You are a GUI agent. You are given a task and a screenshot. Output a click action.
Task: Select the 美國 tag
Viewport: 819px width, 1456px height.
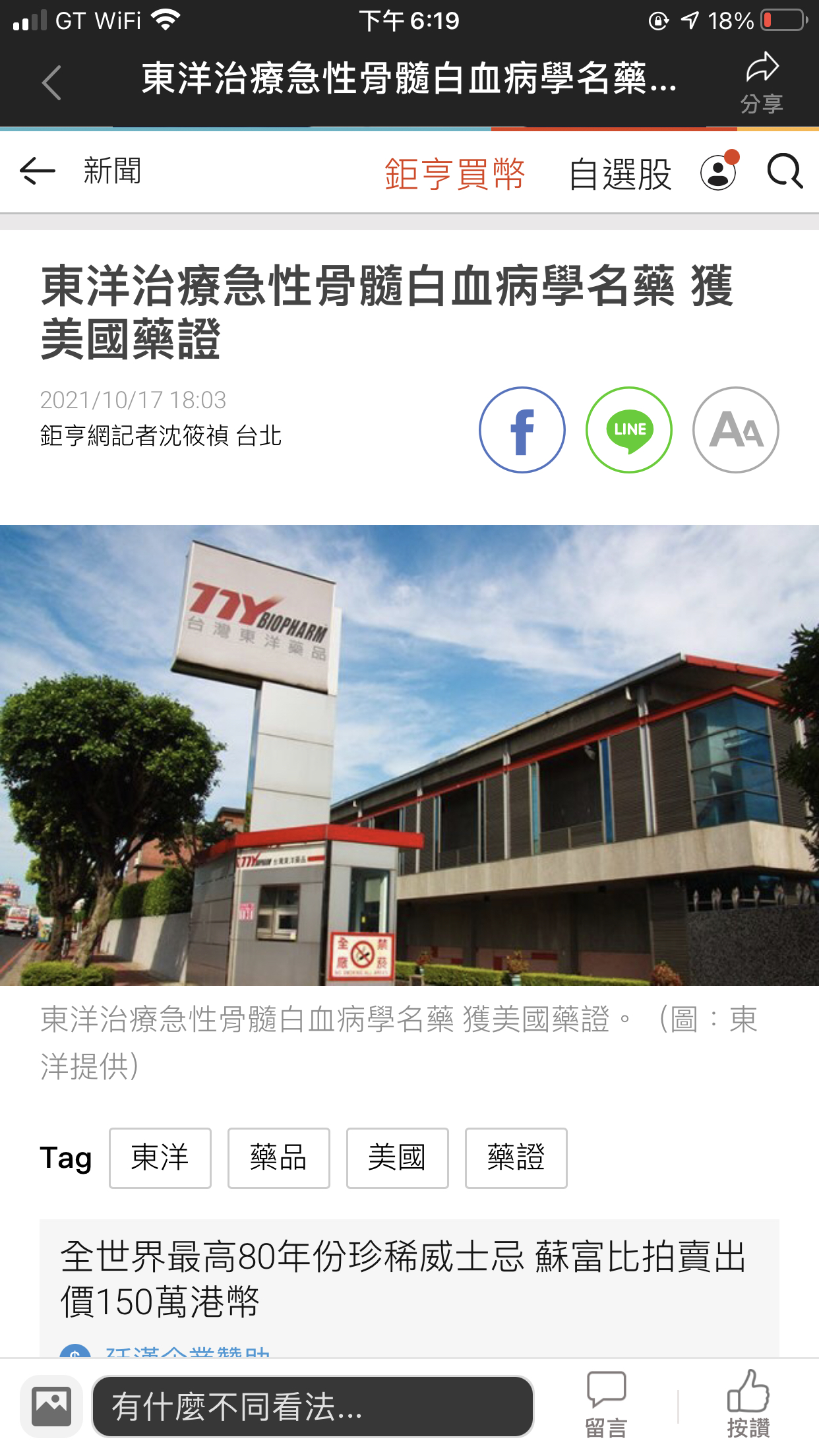pos(397,1158)
